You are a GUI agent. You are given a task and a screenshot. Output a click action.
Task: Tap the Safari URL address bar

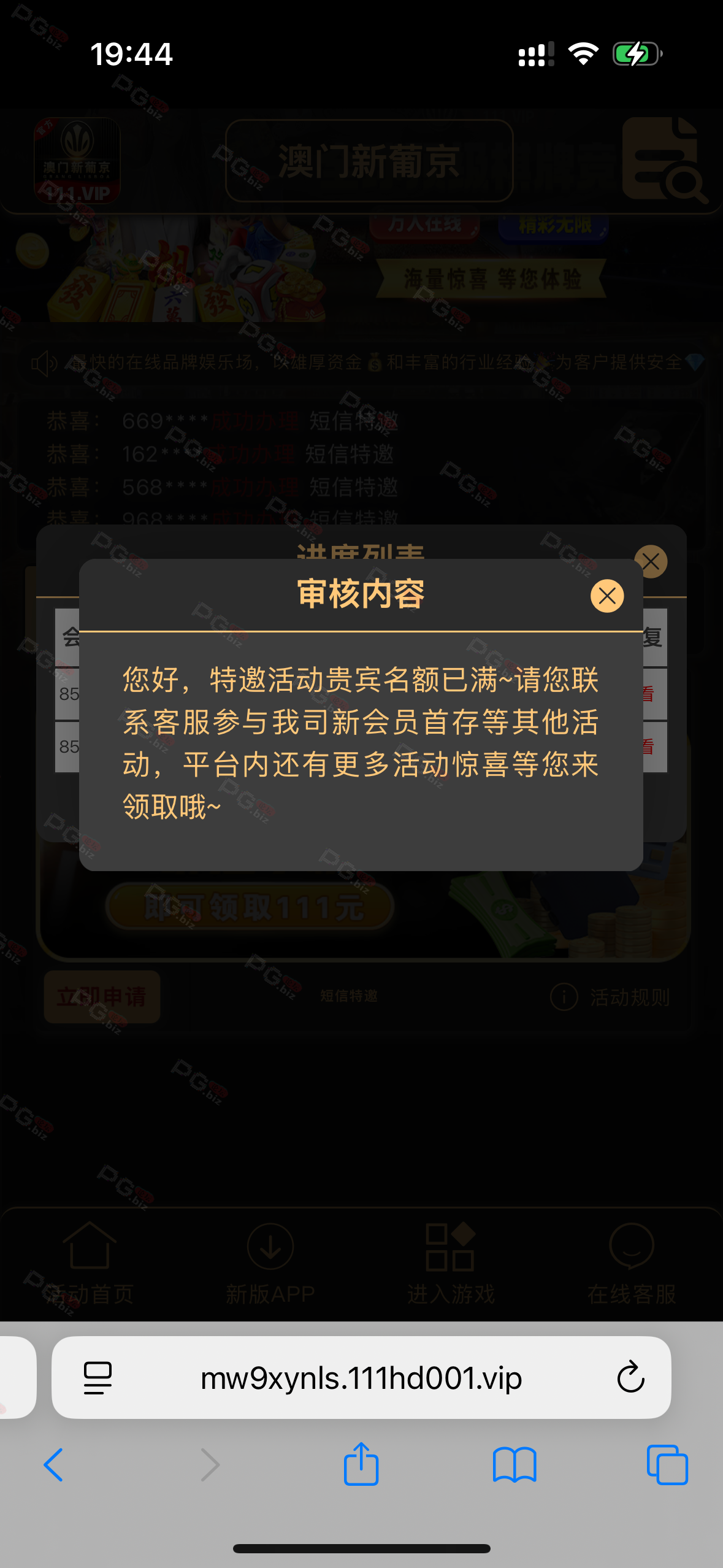click(361, 1378)
